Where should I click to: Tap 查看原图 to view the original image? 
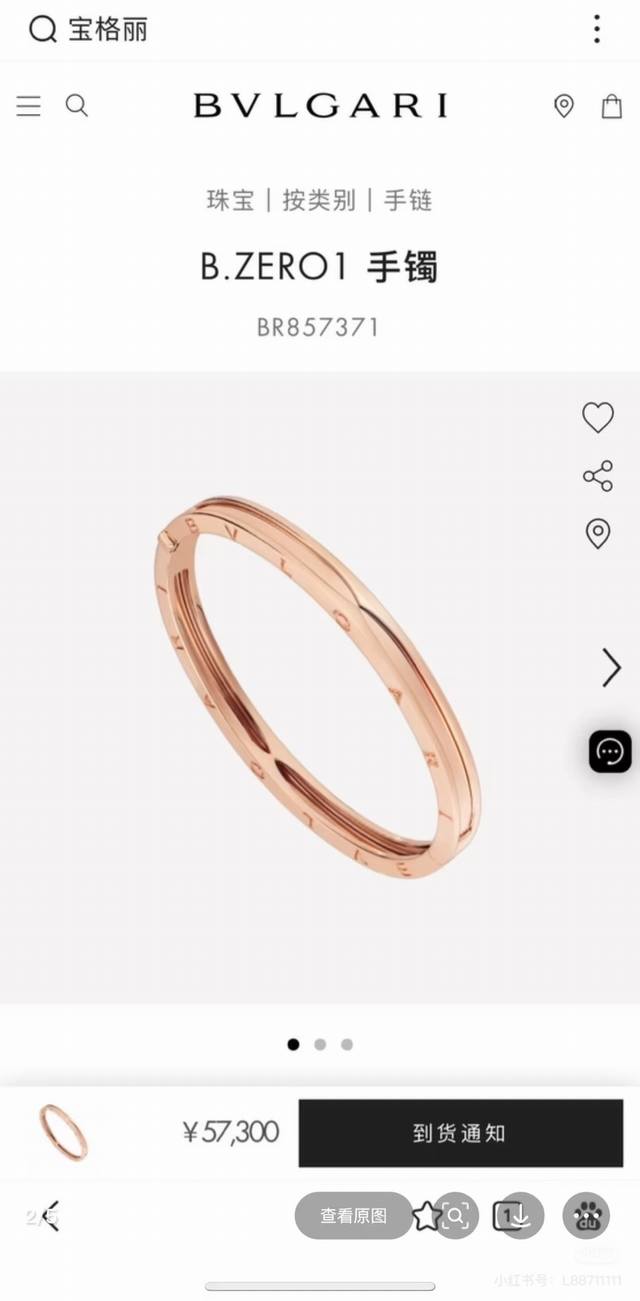[x=353, y=1216]
